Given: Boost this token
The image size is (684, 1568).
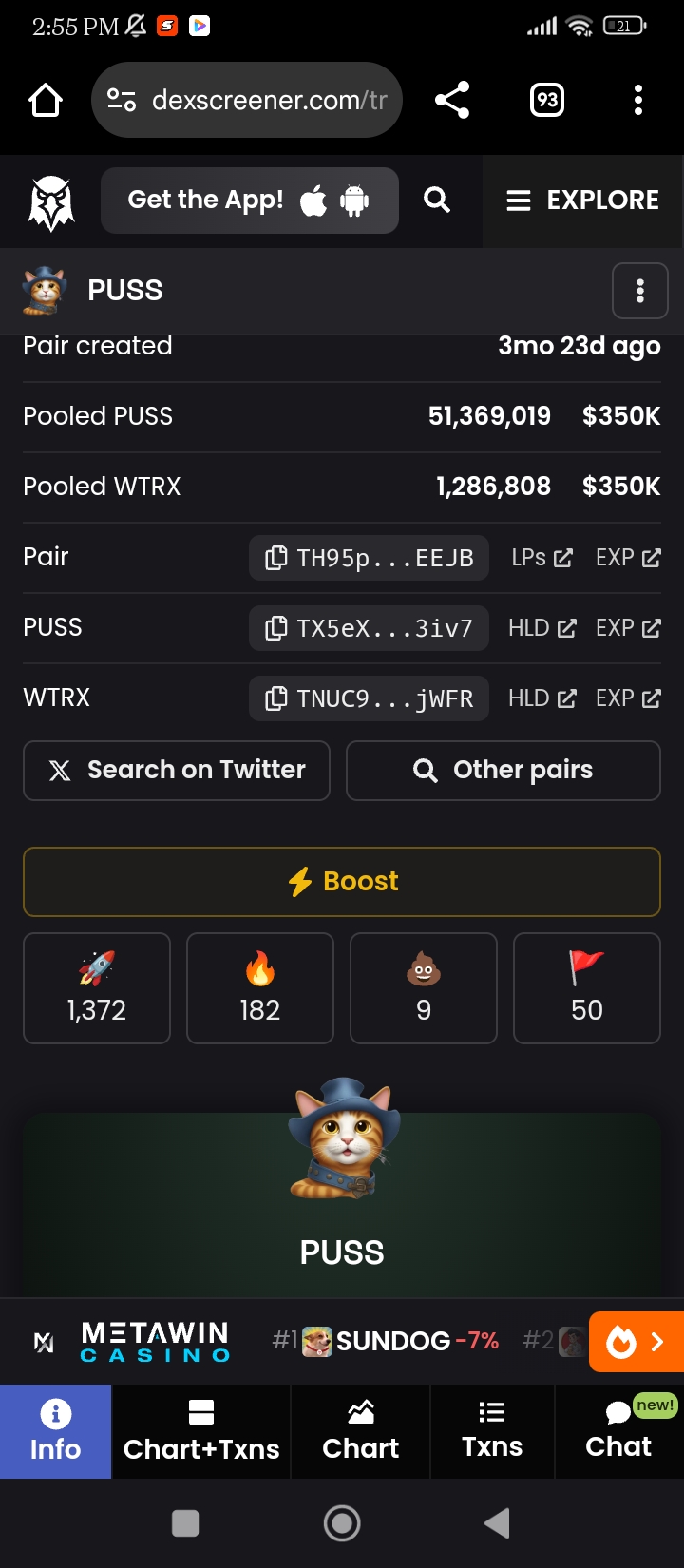Looking at the screenshot, I should 342,882.
